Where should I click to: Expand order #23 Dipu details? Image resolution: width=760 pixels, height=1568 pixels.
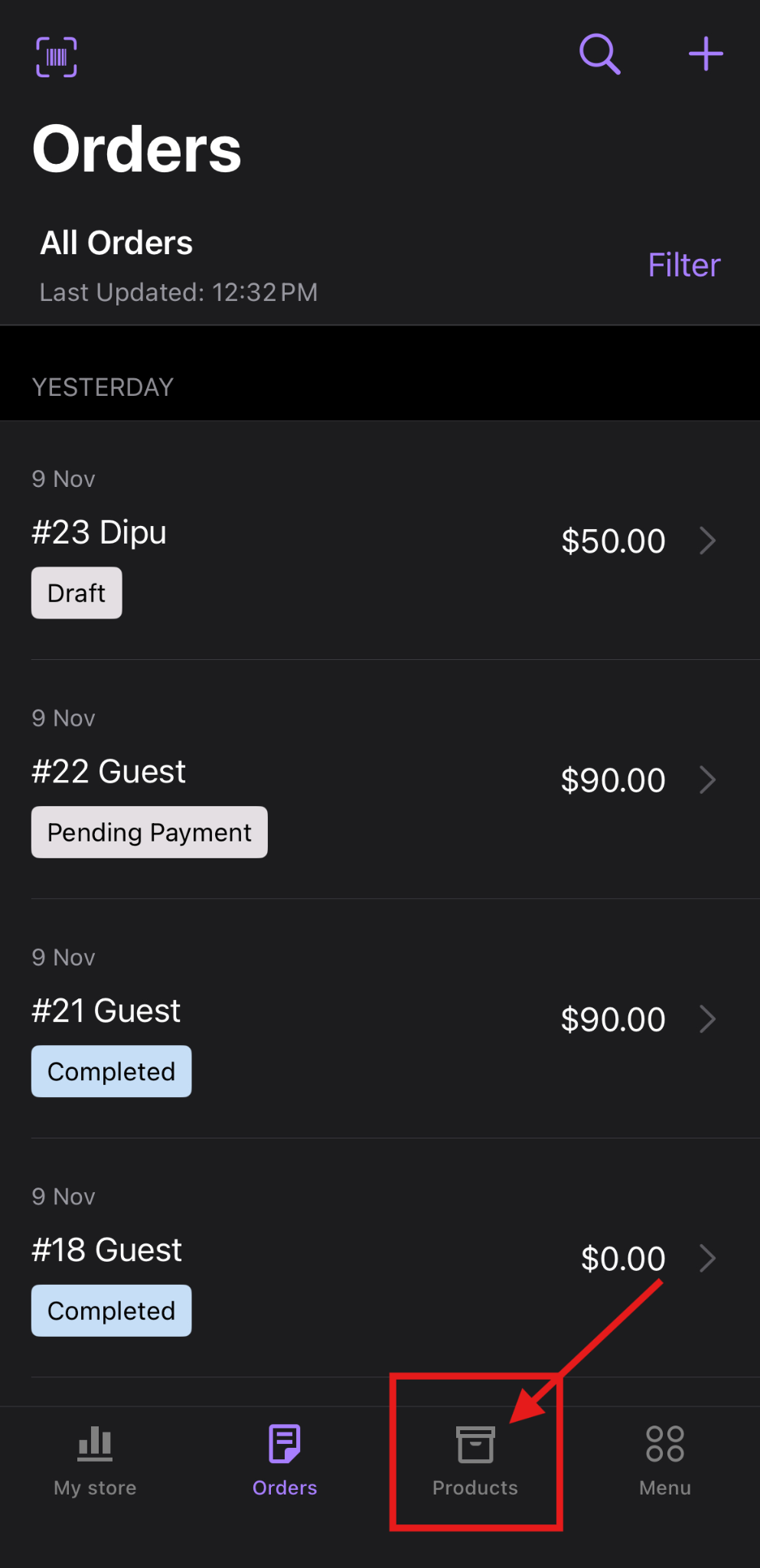coord(708,541)
